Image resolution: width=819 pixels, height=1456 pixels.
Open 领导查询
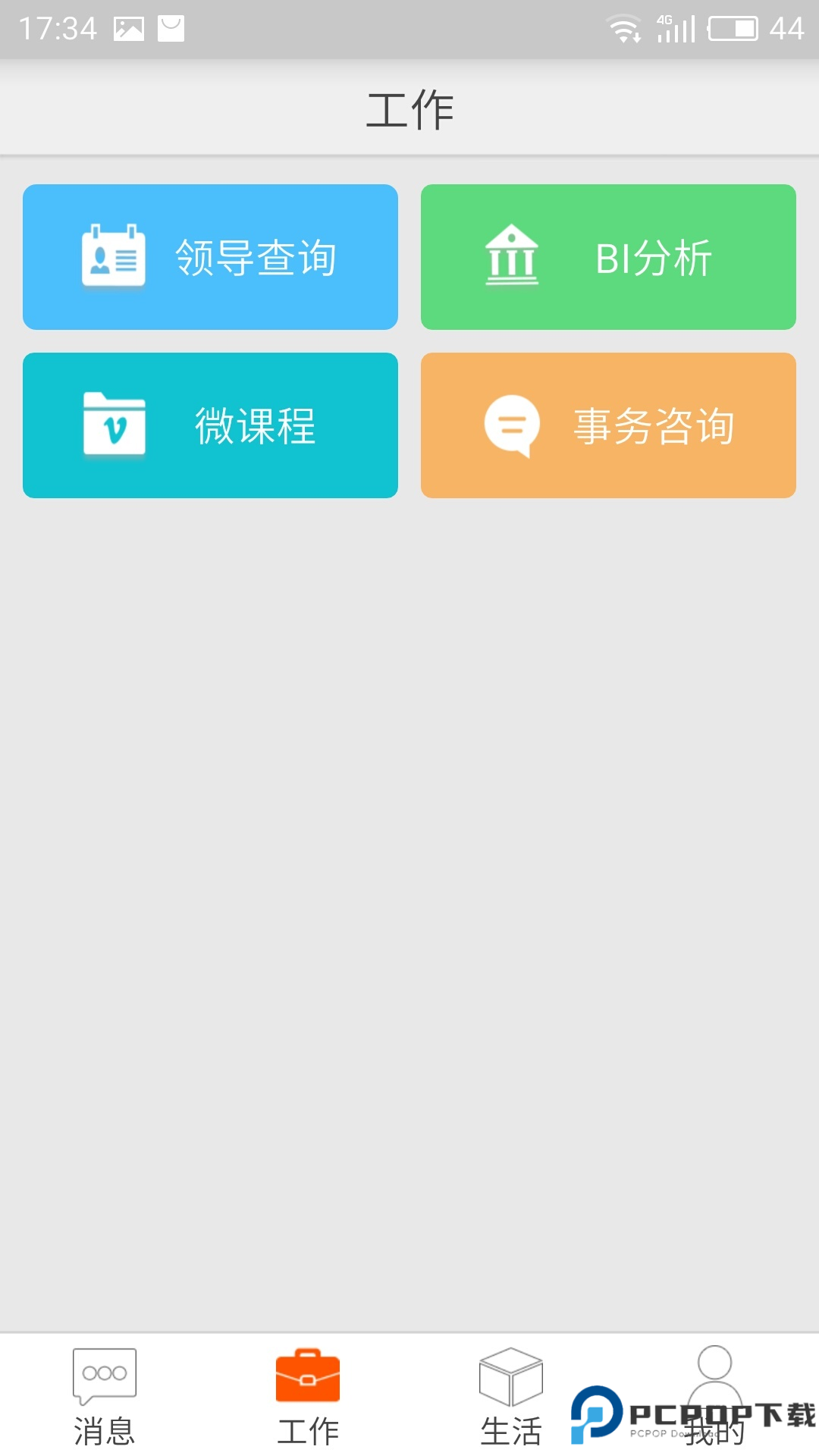click(x=210, y=256)
